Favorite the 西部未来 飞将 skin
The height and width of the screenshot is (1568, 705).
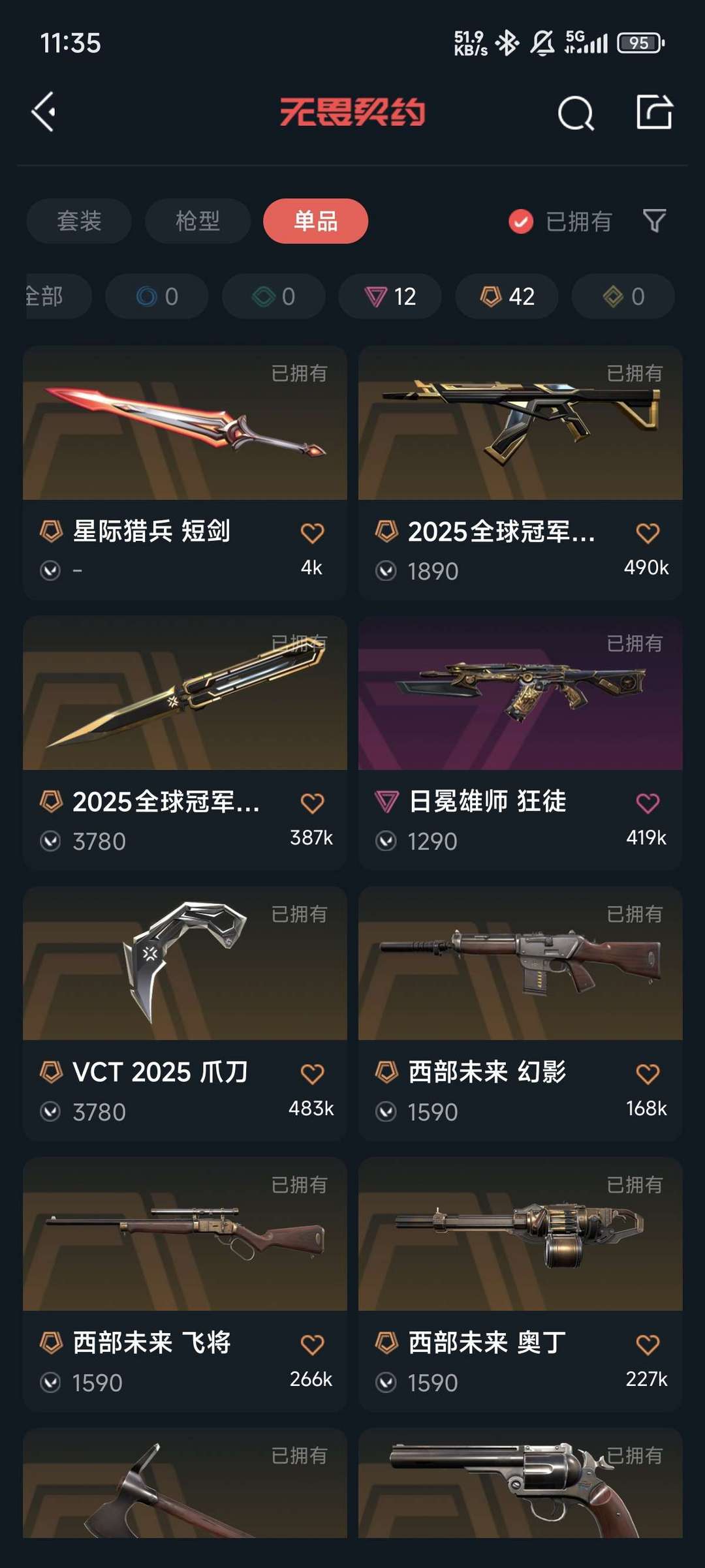[x=312, y=1345]
